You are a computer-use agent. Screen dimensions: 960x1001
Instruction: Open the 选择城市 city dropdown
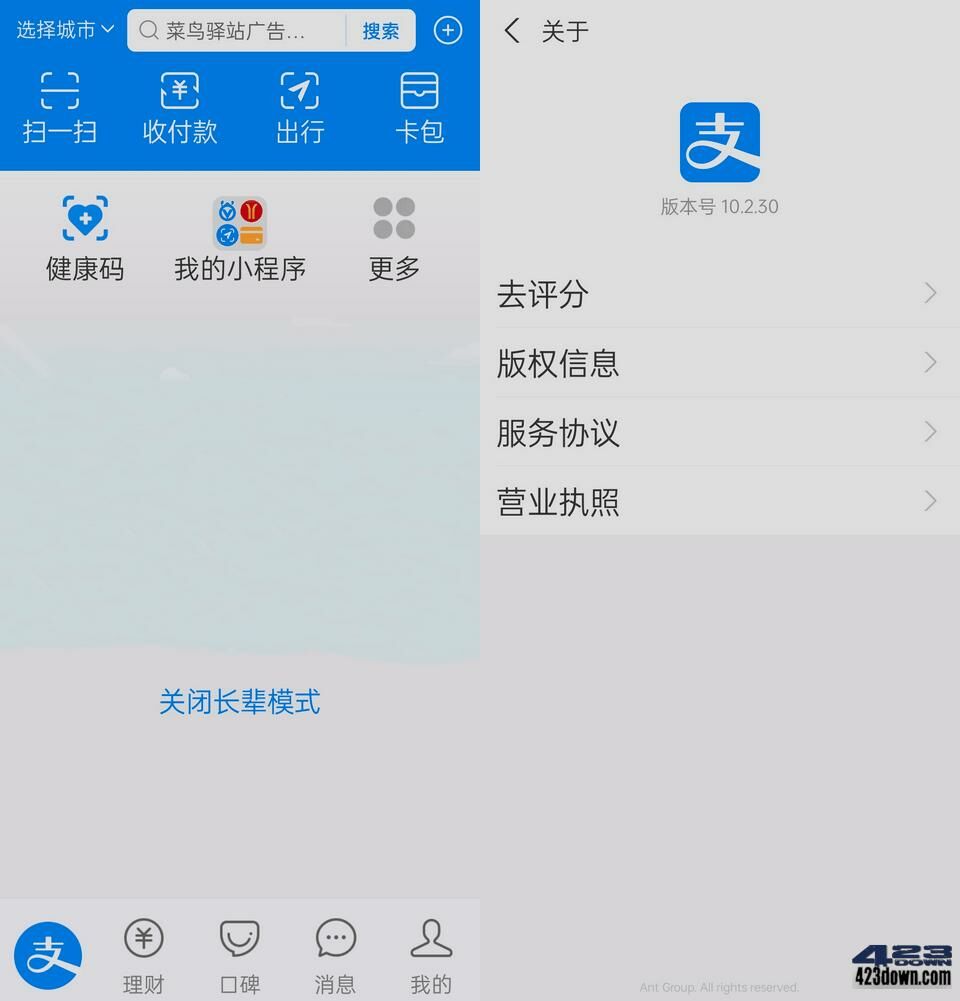click(65, 30)
